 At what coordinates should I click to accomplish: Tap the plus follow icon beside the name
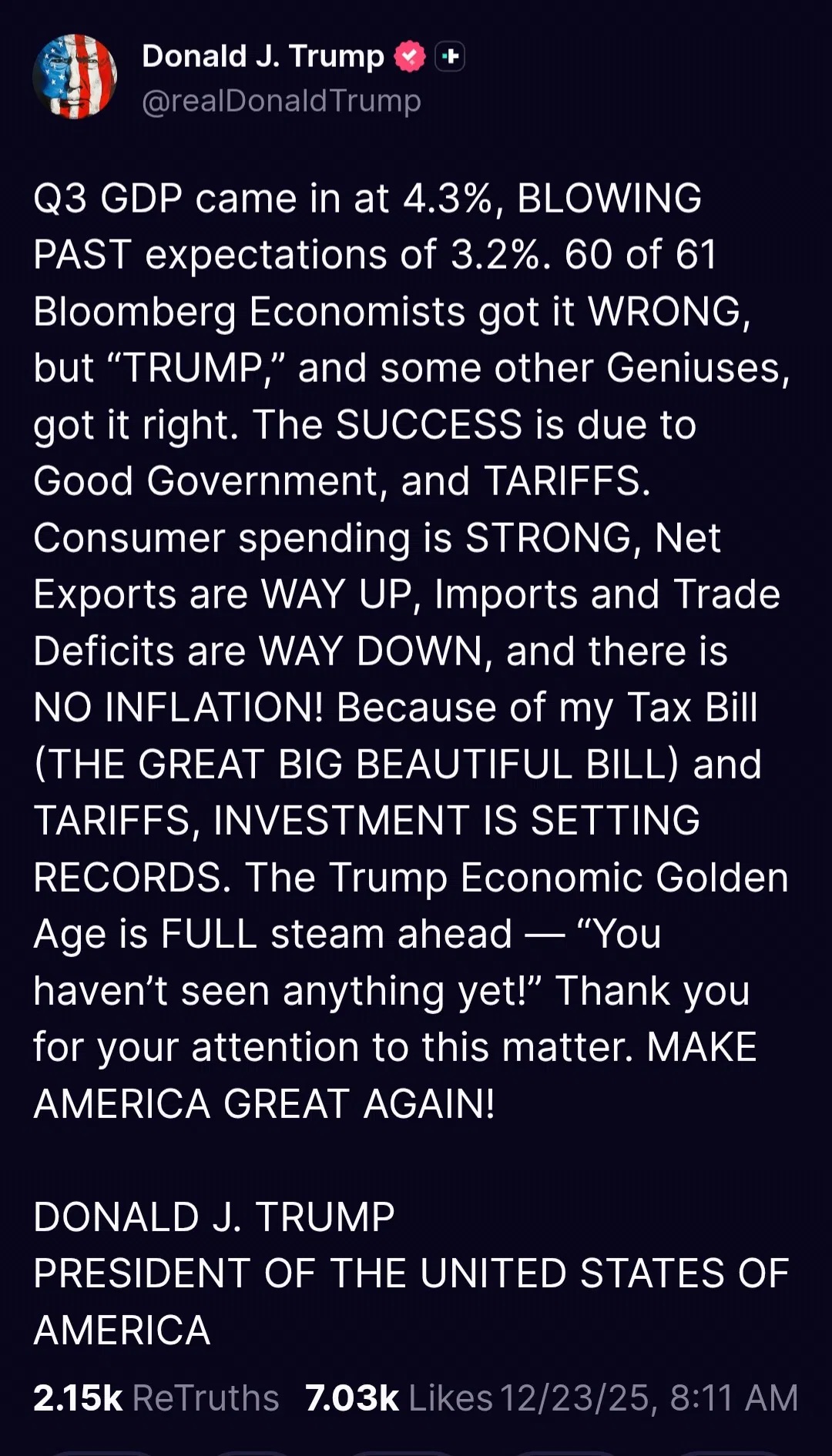(x=450, y=56)
